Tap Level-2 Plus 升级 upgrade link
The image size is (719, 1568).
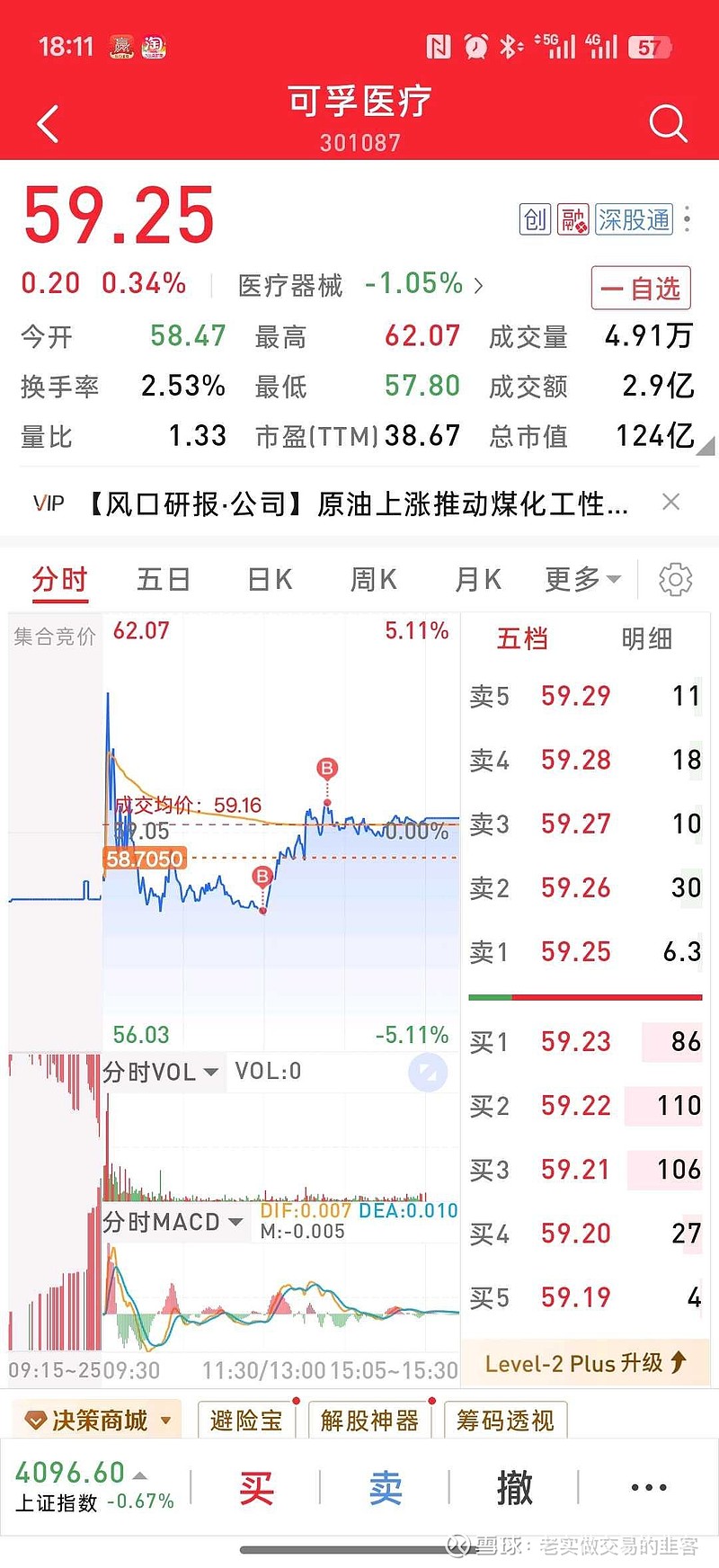click(x=585, y=1364)
